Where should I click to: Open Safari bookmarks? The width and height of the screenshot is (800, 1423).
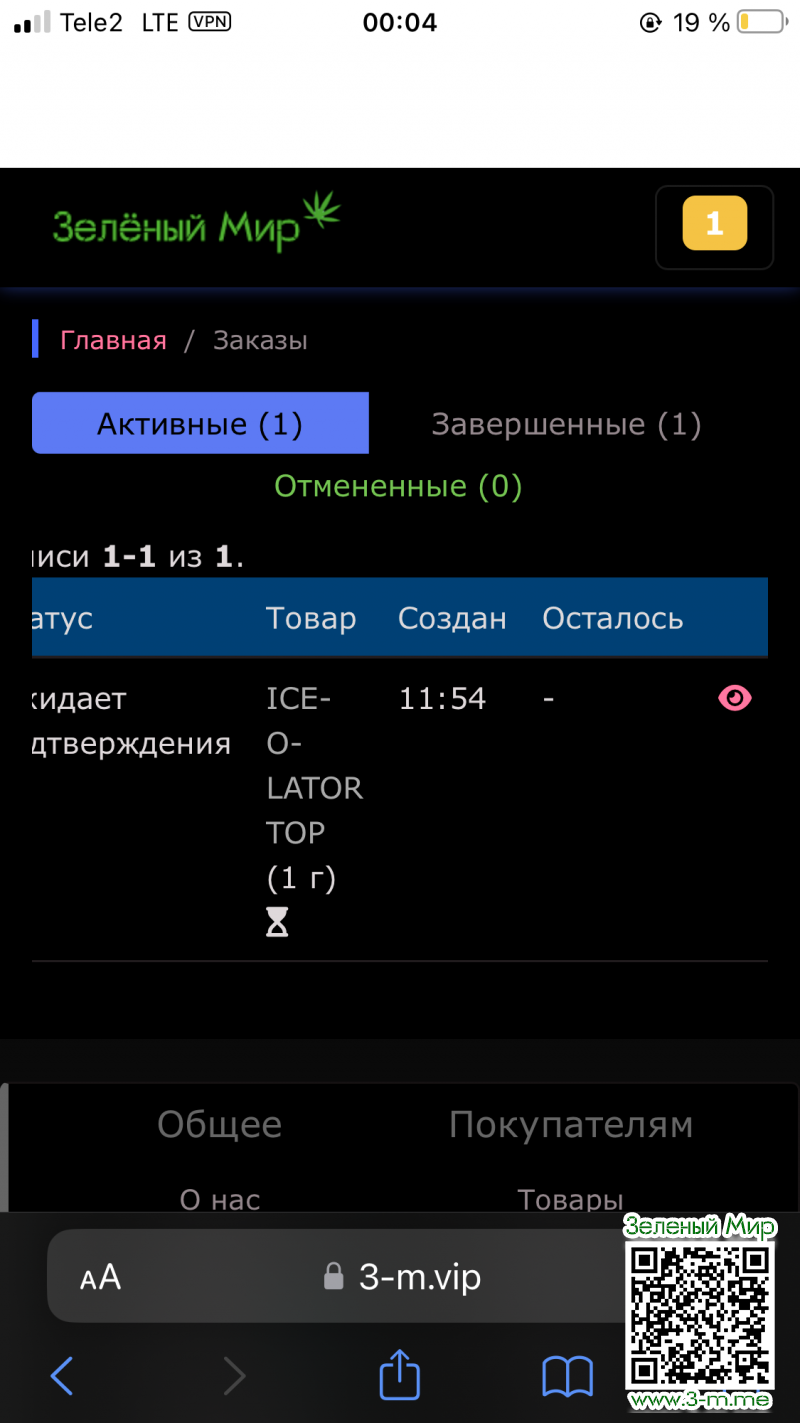coord(567,1376)
